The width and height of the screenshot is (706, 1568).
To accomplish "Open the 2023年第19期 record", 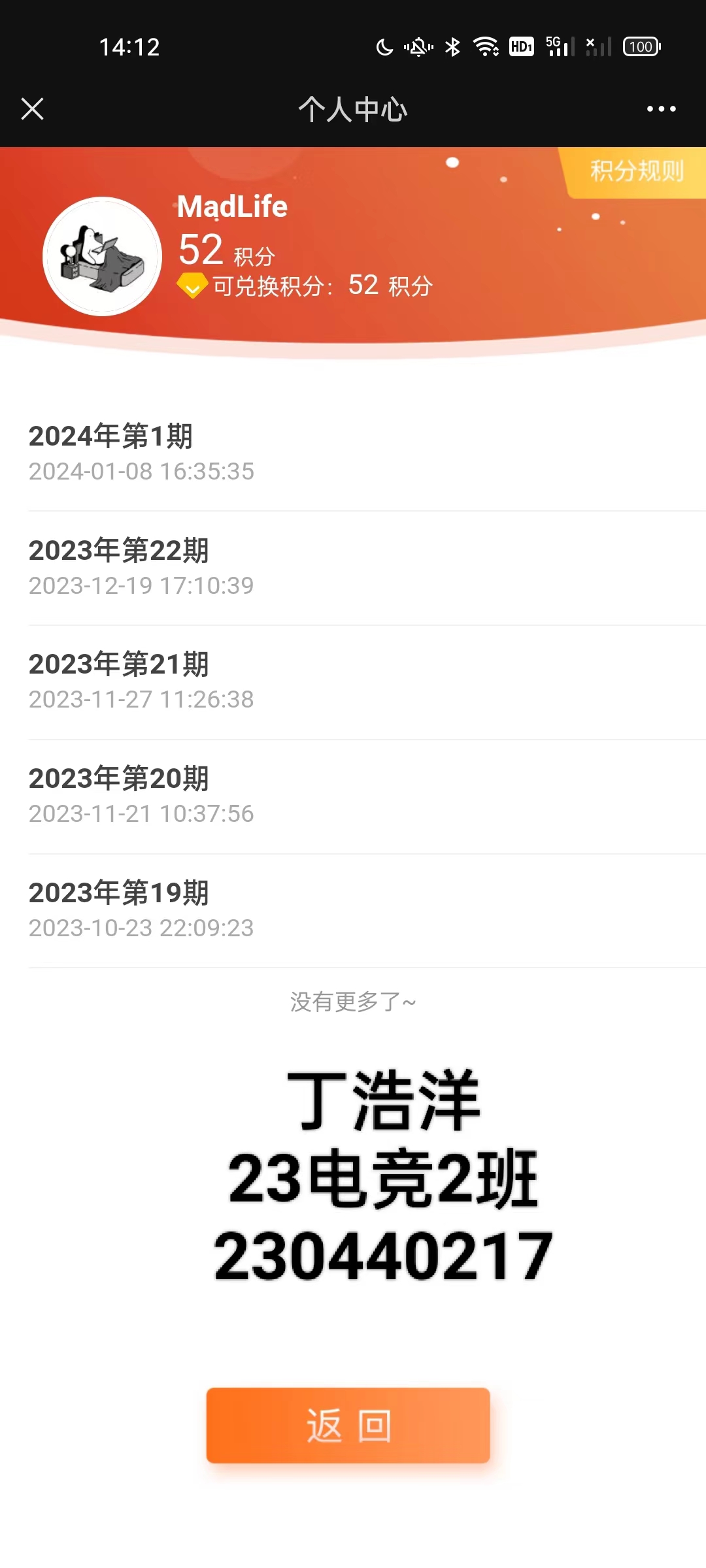I will [353, 909].
